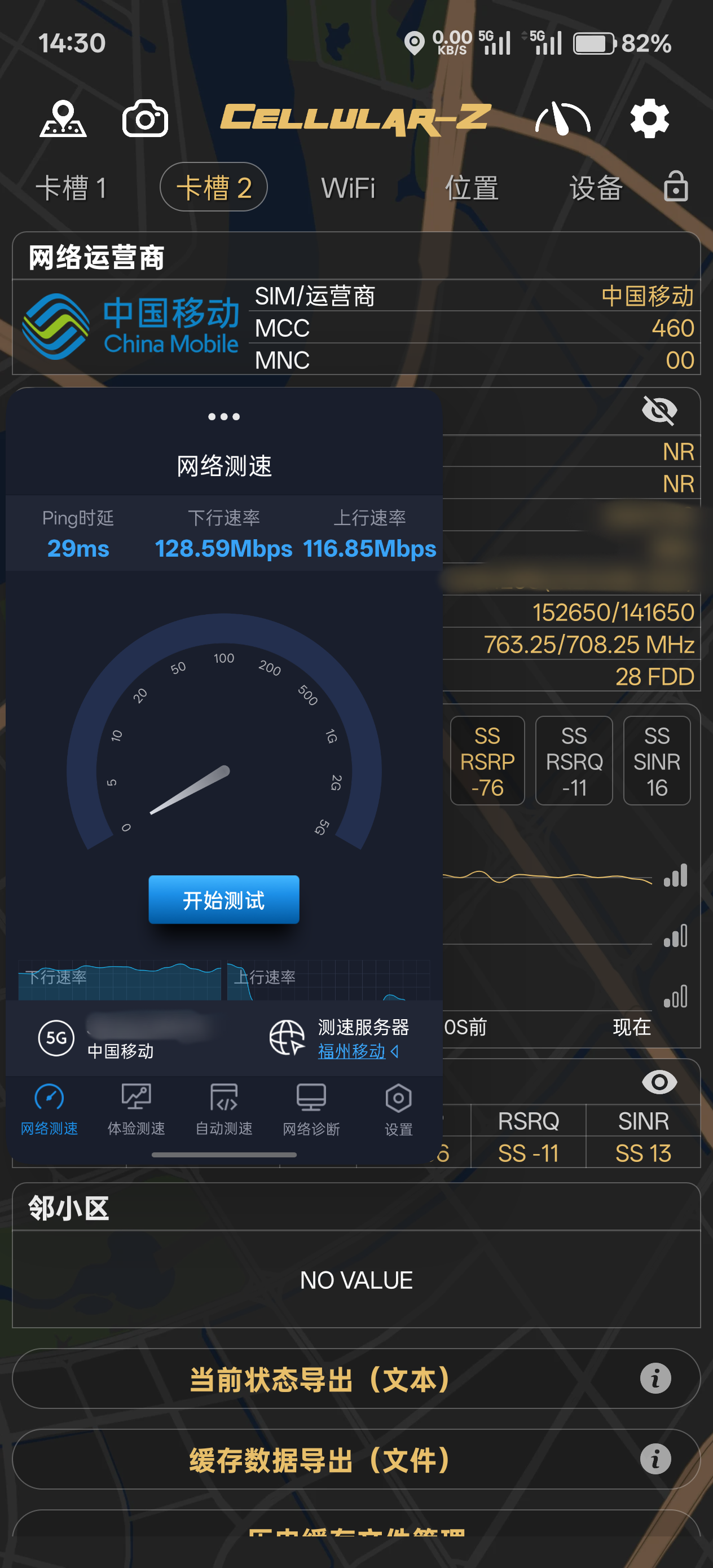Image resolution: width=713 pixels, height=1568 pixels.
Task: Toggle the lock icon beside 设备
Action: click(676, 186)
